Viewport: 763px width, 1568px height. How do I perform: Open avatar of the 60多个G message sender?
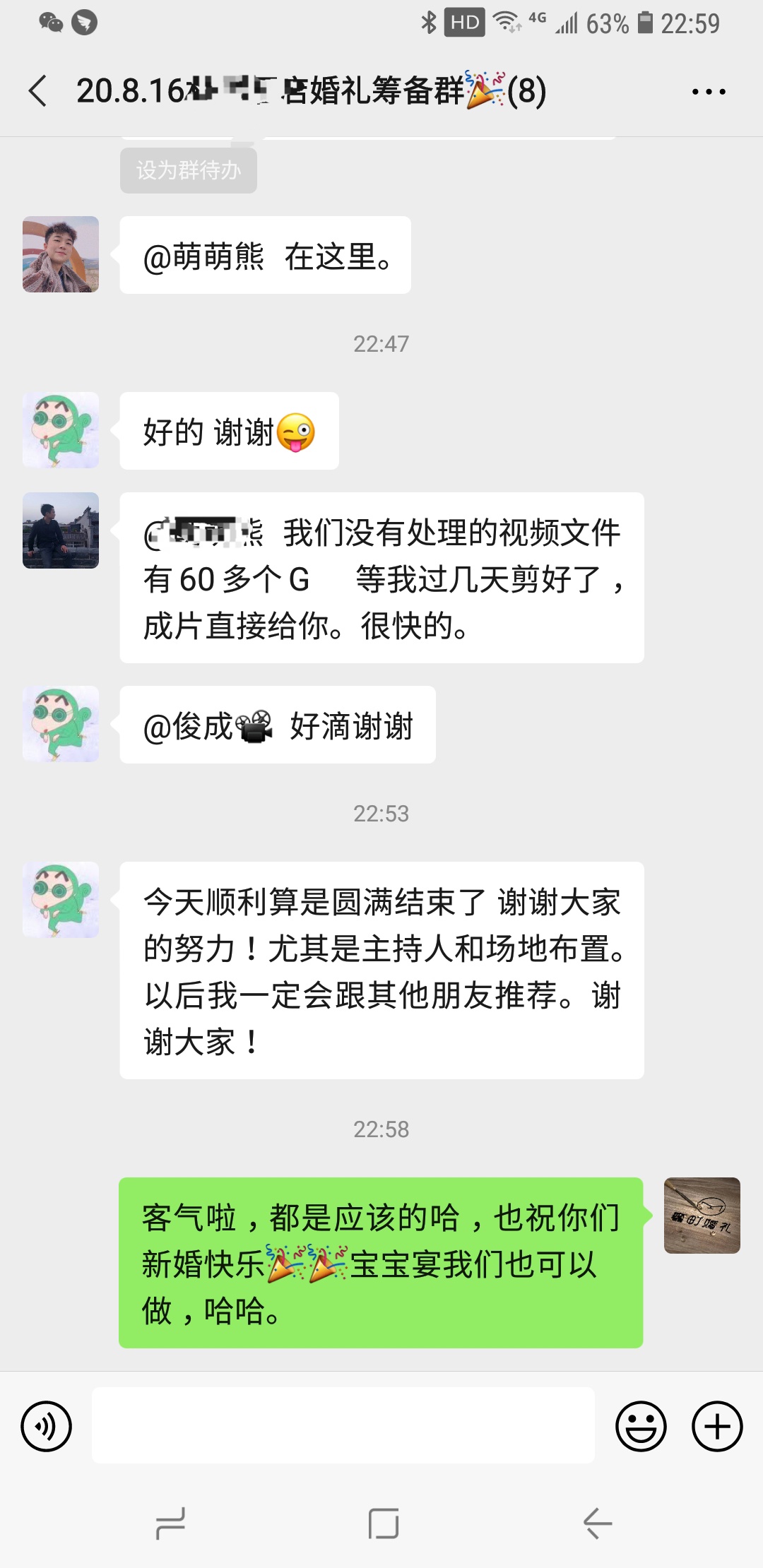pyautogui.click(x=61, y=530)
